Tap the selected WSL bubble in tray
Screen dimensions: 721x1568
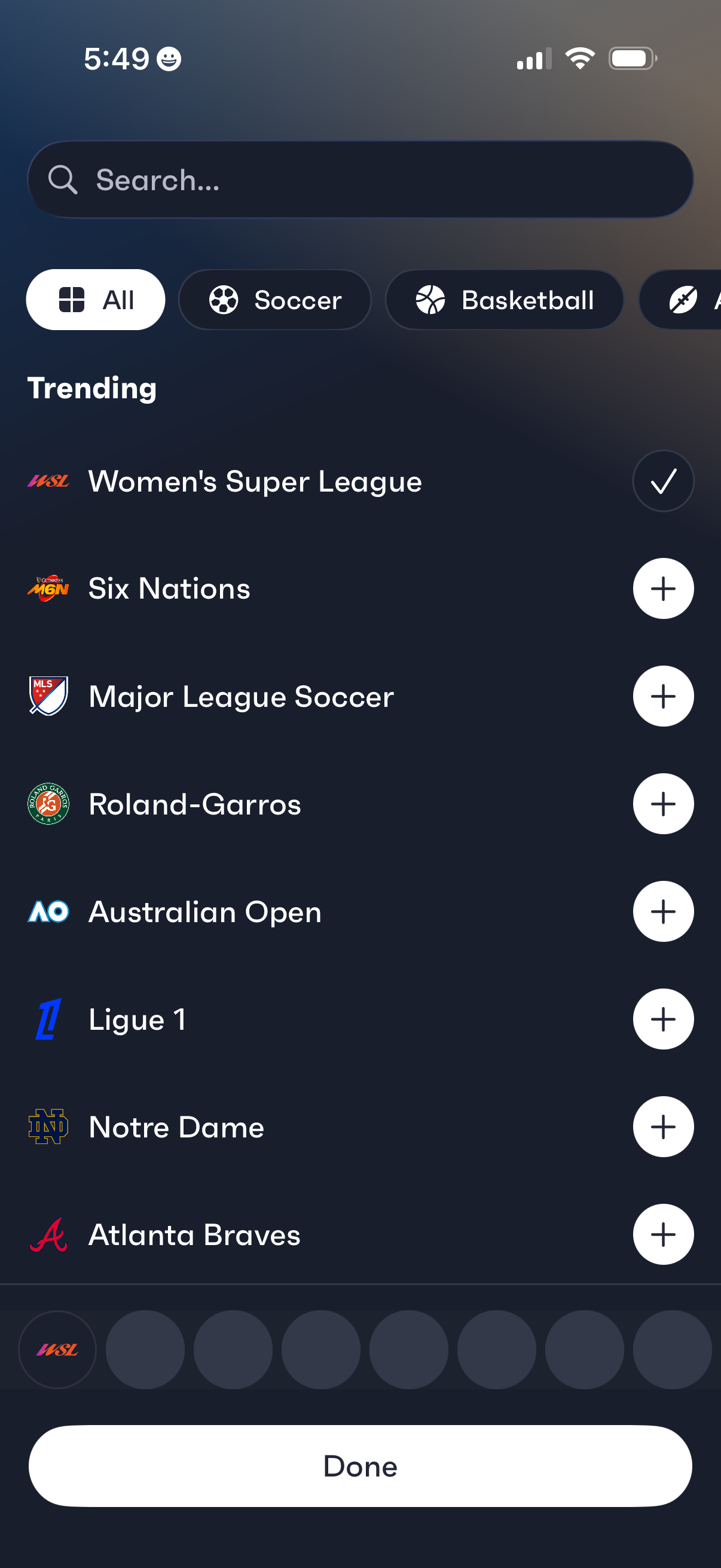57,1350
